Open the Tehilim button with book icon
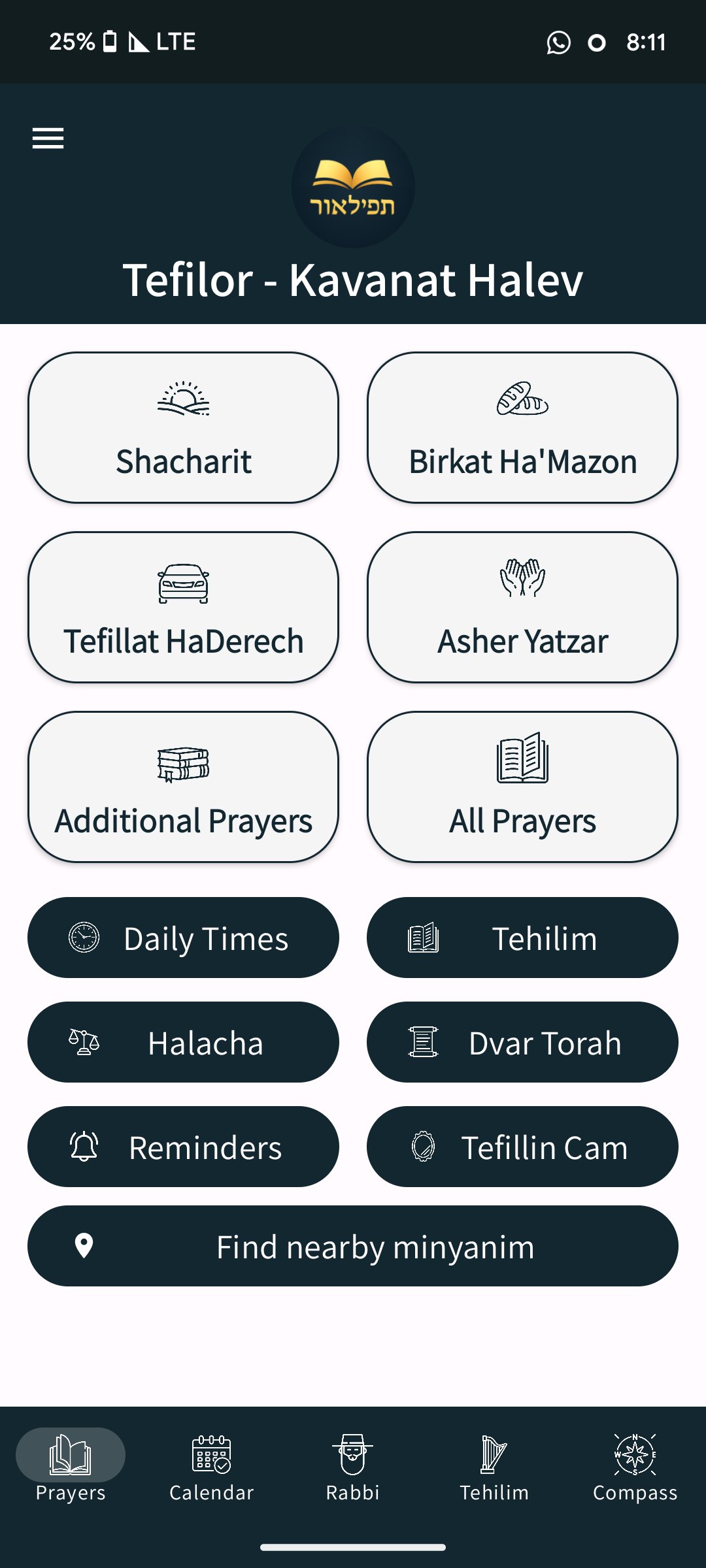 522,938
